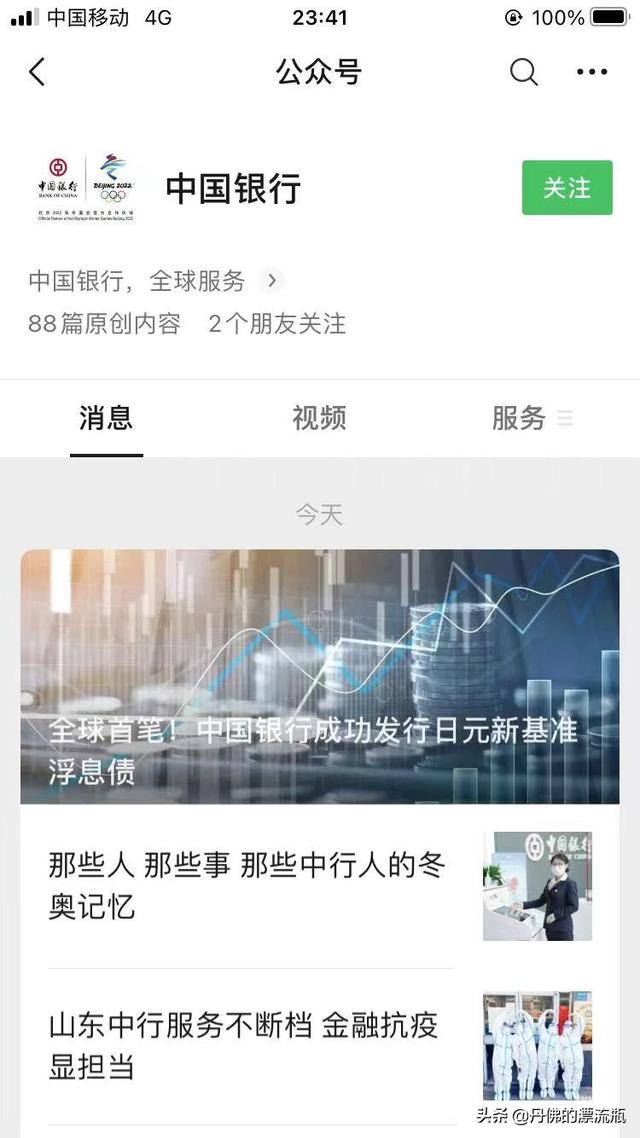
Task: Go back using the top-left arrow
Action: [x=37, y=72]
